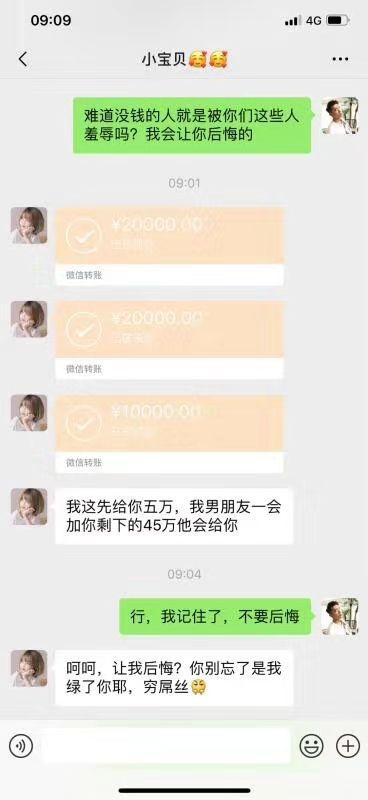
Task: Open the plus attachments menu
Action: (x=348, y=746)
